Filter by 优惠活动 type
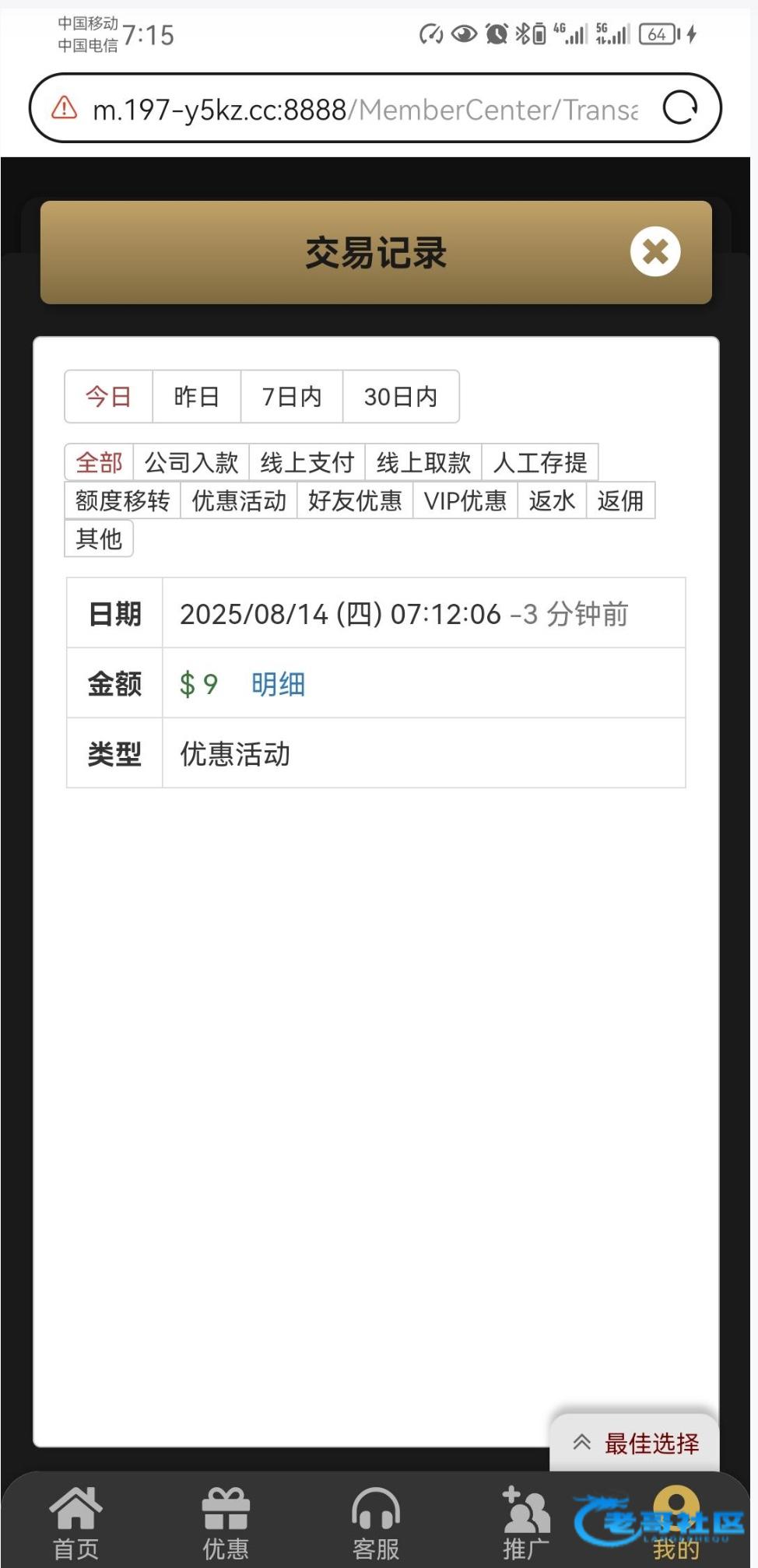Screen dimensions: 758x1568 point(239,500)
